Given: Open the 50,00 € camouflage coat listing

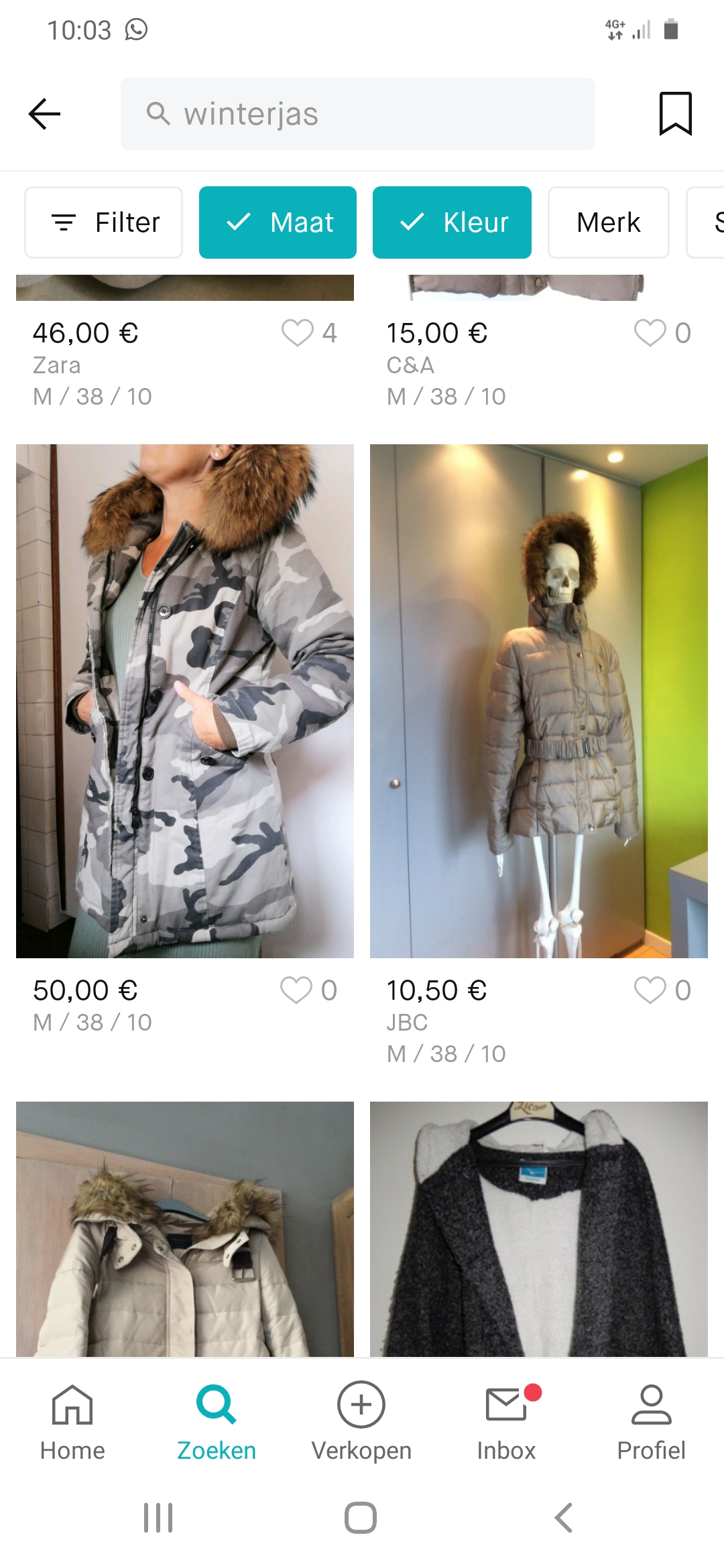Looking at the screenshot, I should click(185, 700).
